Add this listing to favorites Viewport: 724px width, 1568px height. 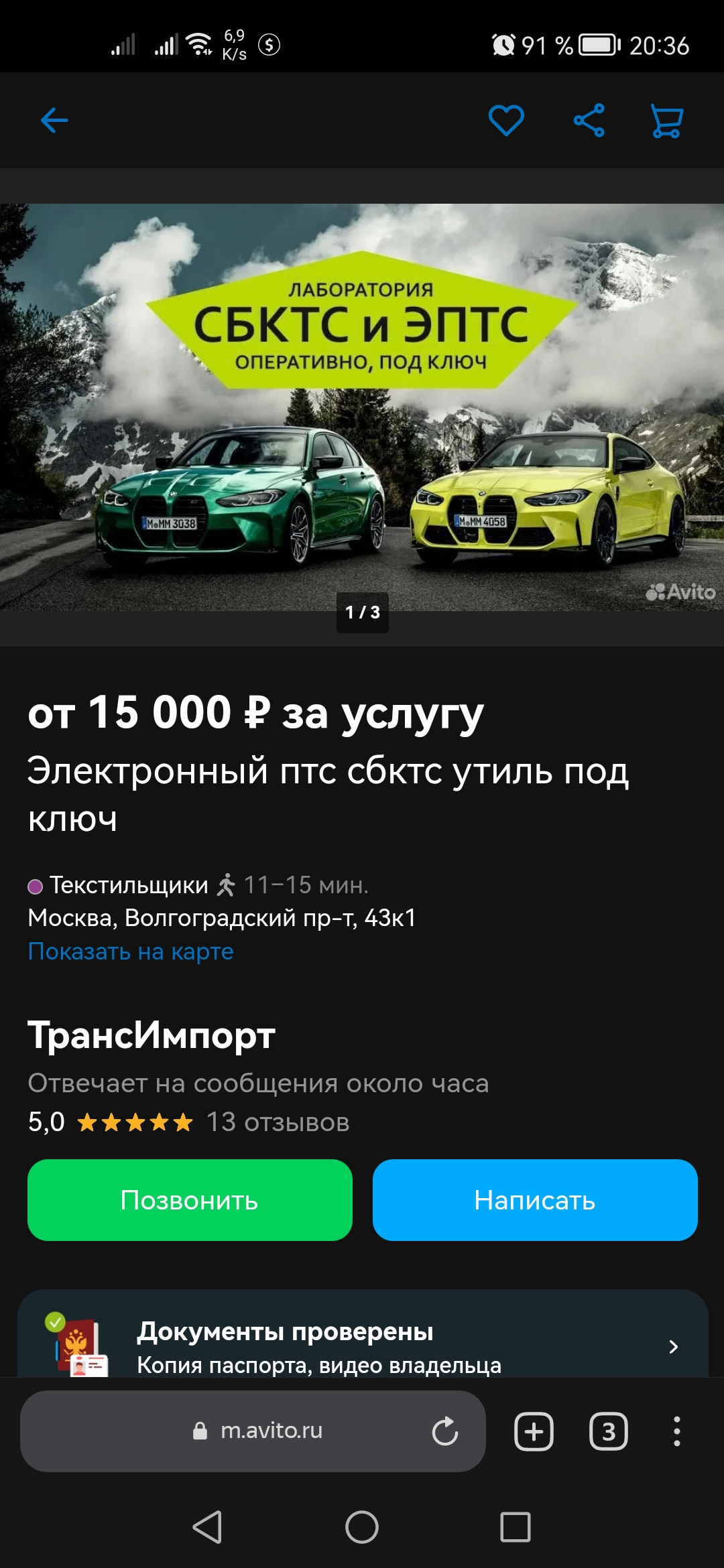[506, 121]
